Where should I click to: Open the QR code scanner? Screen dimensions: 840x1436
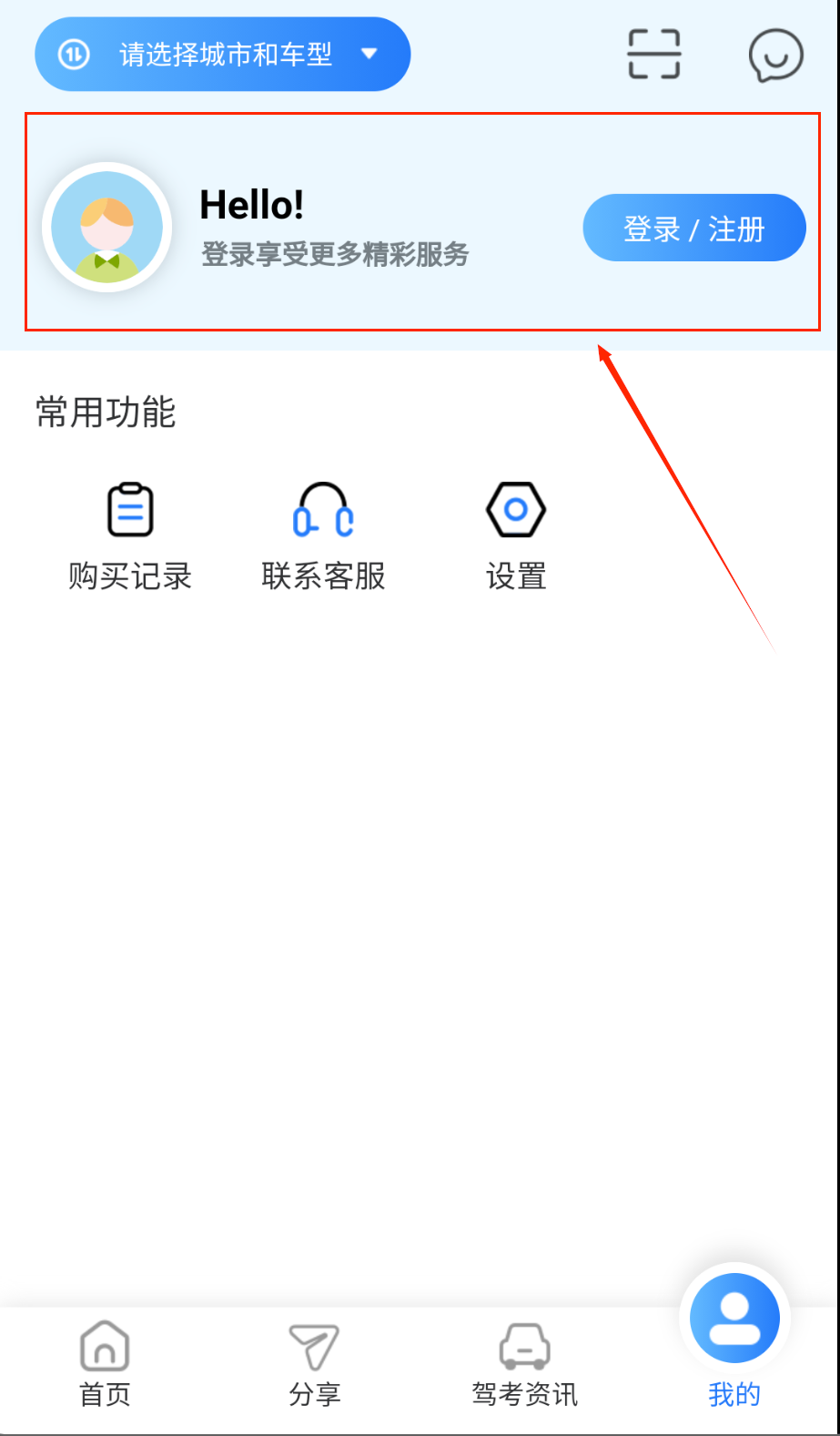(653, 55)
